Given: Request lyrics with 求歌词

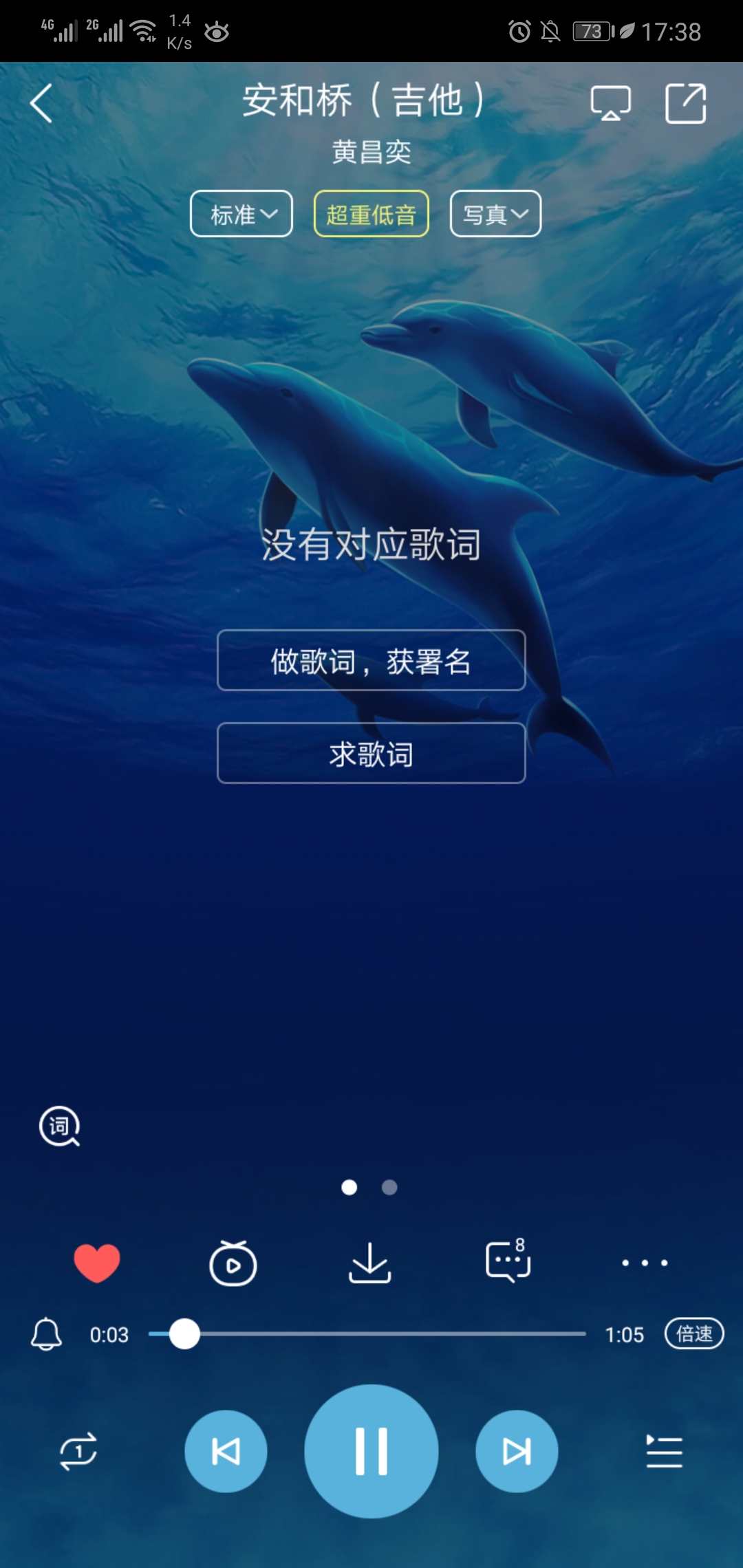Looking at the screenshot, I should point(371,754).
